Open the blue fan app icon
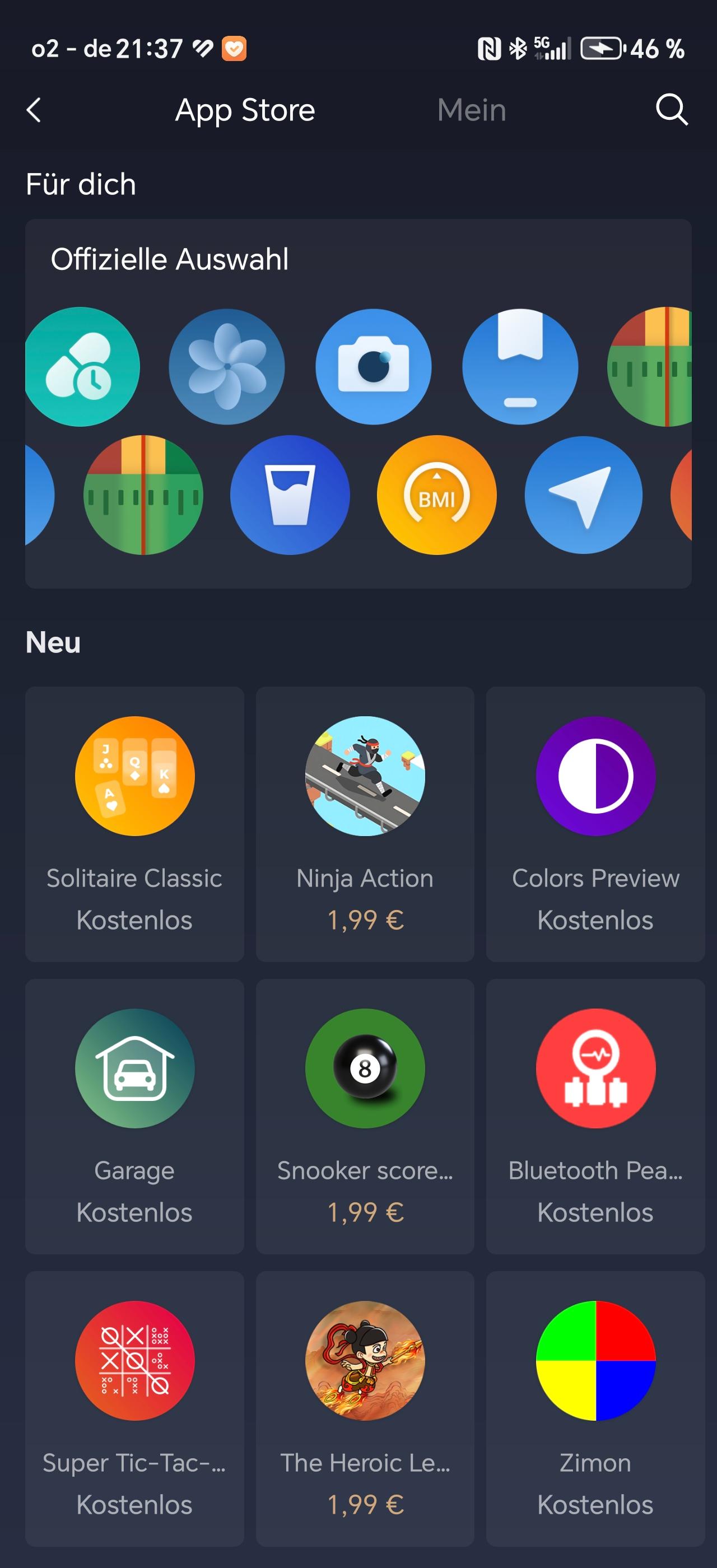The image size is (717, 1568). click(x=227, y=367)
